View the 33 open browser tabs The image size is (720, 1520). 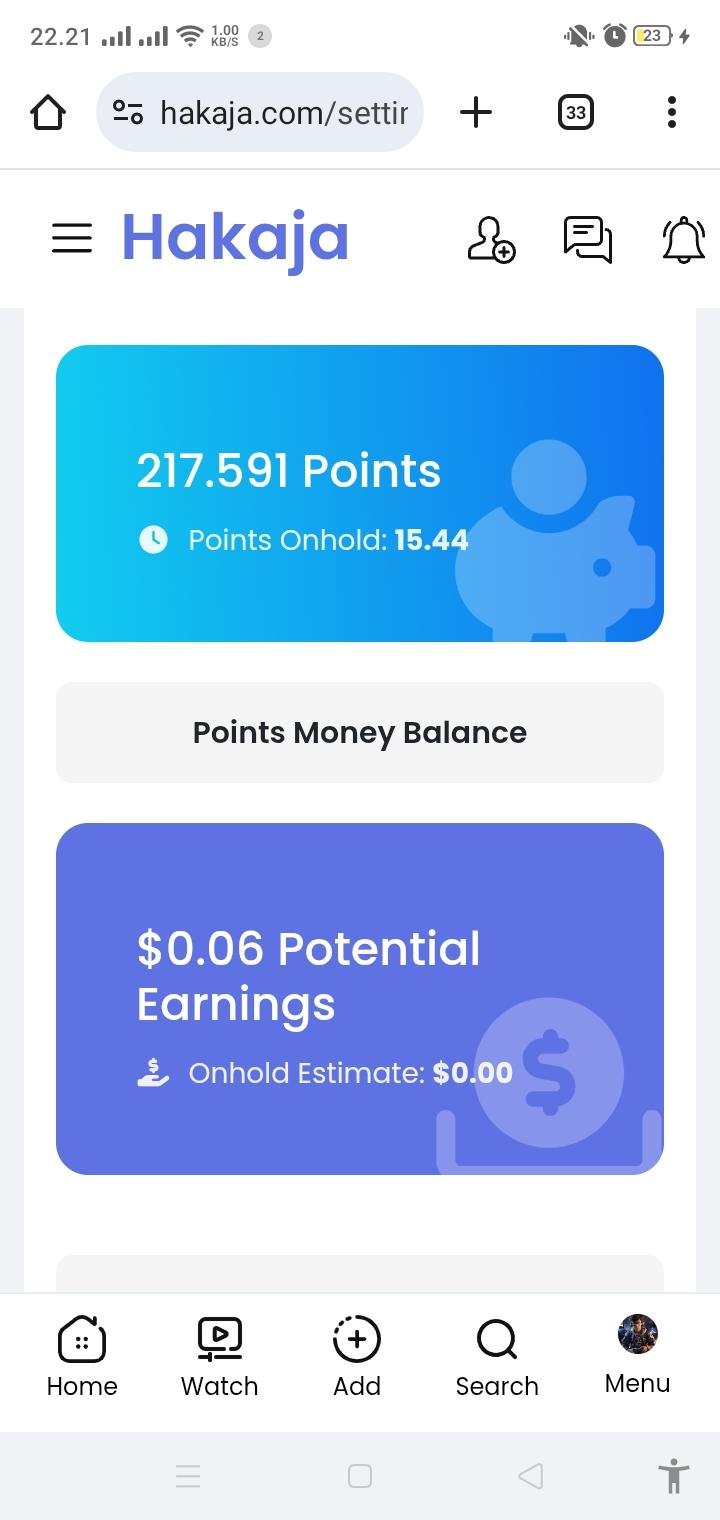(575, 112)
